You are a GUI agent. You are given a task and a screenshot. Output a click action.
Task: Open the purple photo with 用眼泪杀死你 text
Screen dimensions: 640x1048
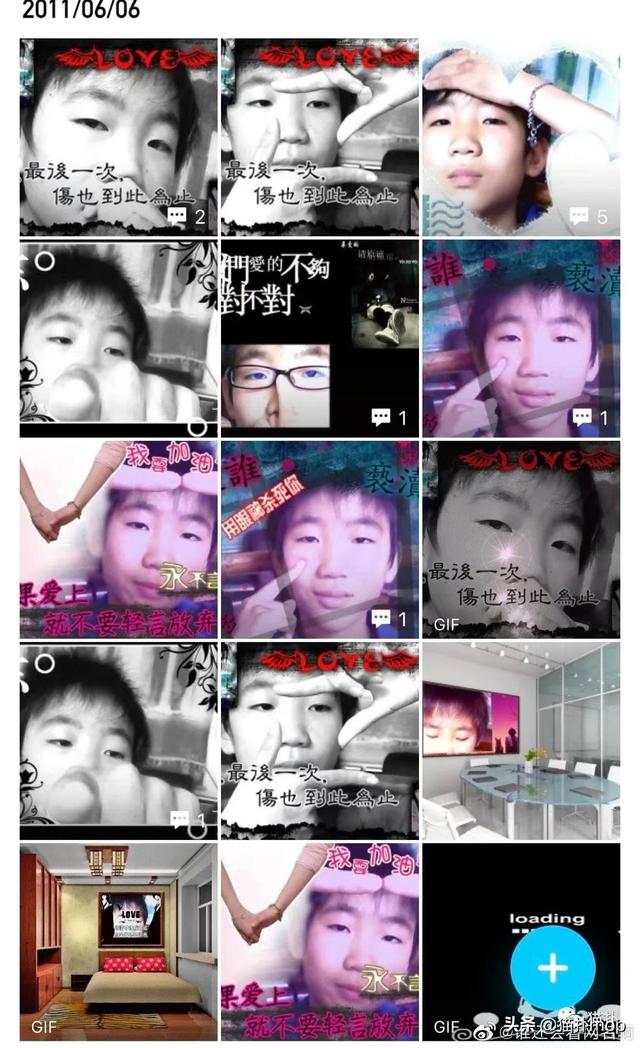pyautogui.click(x=319, y=539)
